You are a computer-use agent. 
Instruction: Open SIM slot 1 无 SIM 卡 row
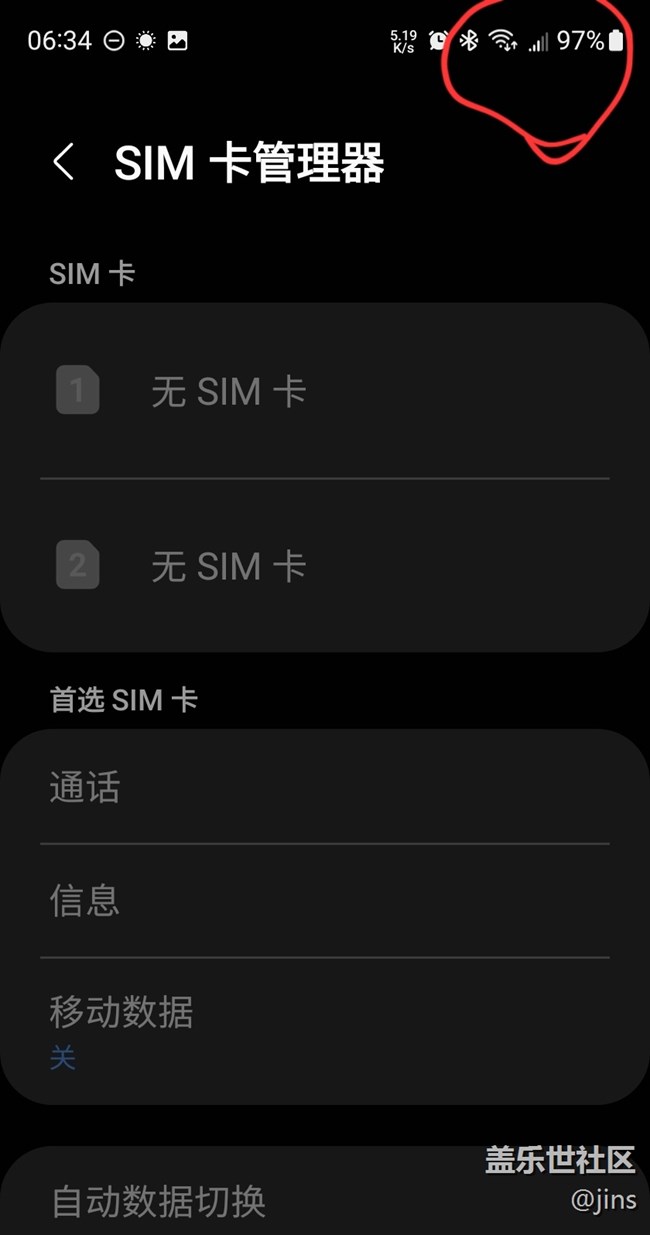point(325,391)
